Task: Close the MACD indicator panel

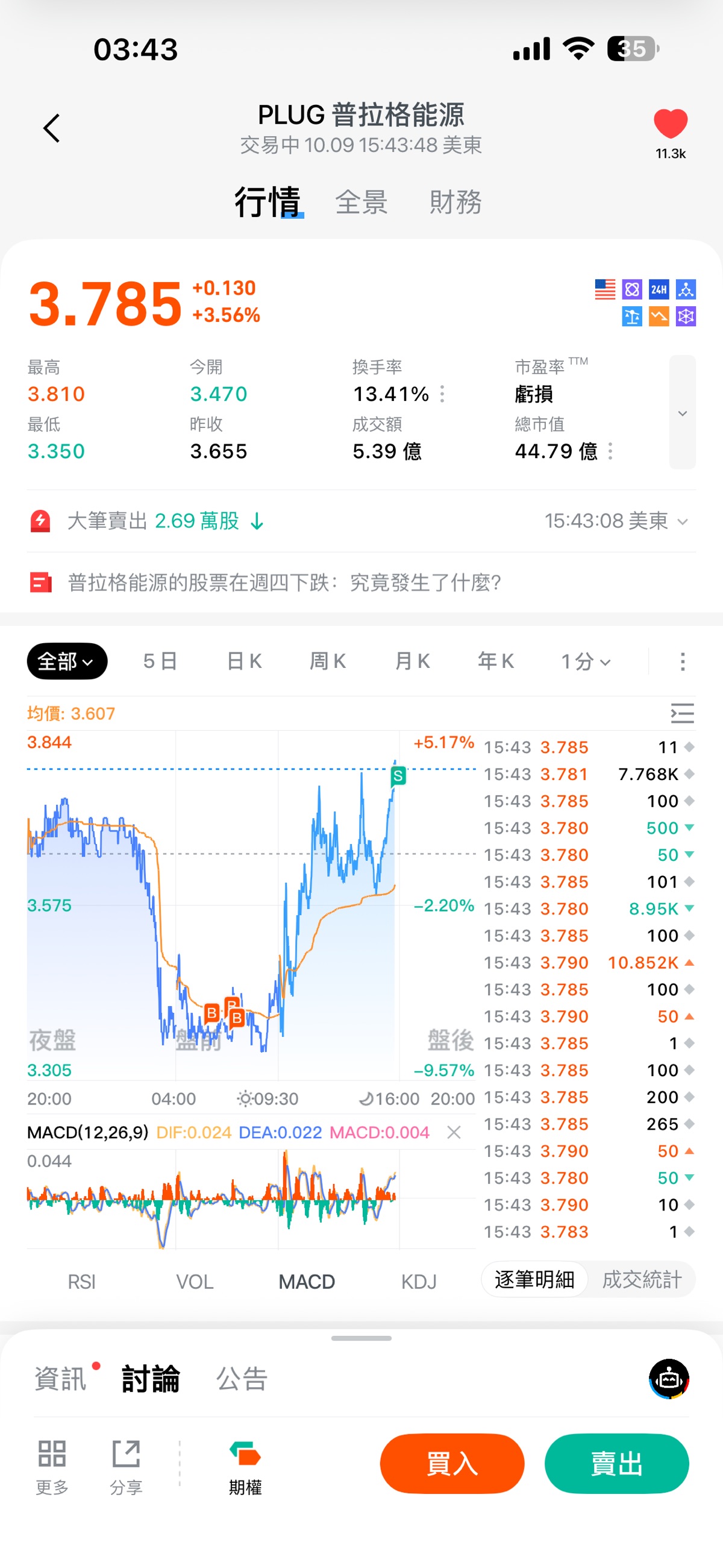Action: click(454, 1132)
